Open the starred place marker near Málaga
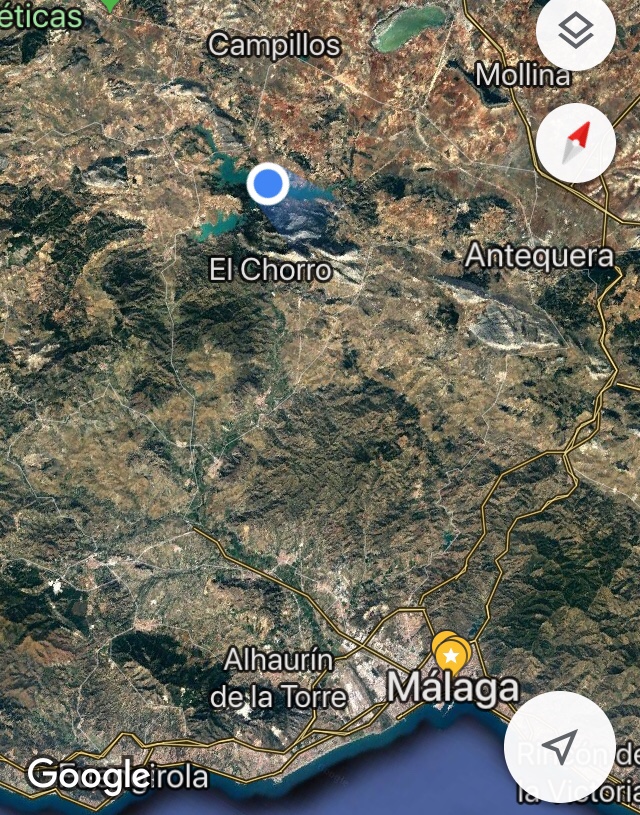This screenshot has height=815, width=640. coord(452,655)
